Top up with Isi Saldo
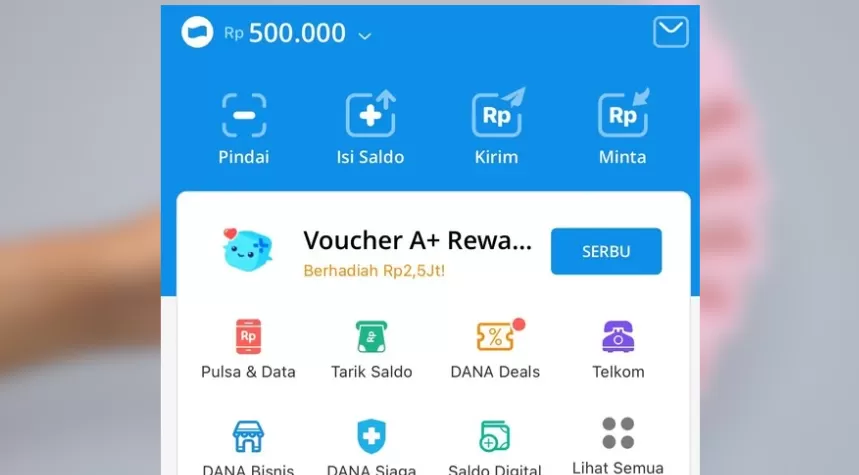 click(370, 128)
